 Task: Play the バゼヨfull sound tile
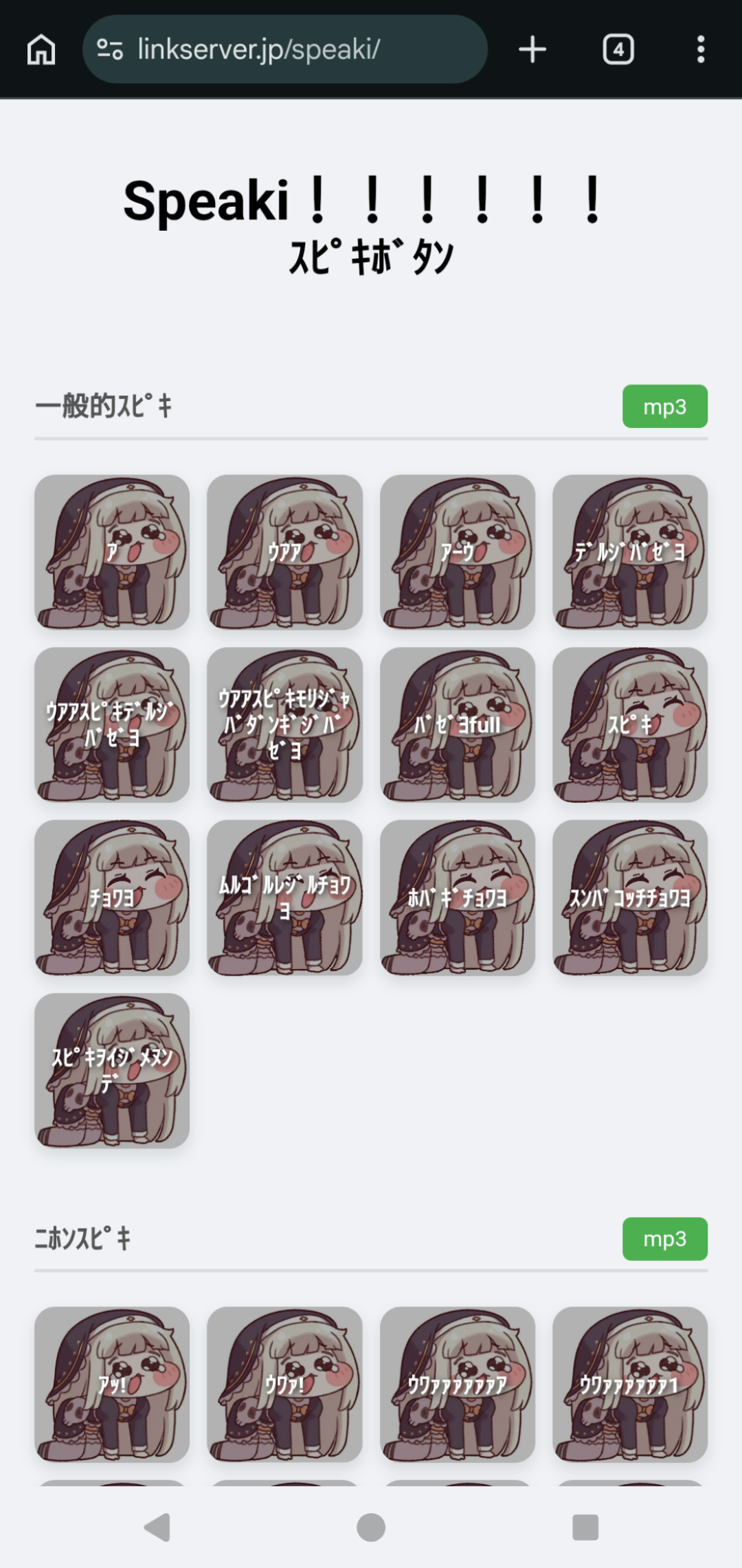point(458,725)
